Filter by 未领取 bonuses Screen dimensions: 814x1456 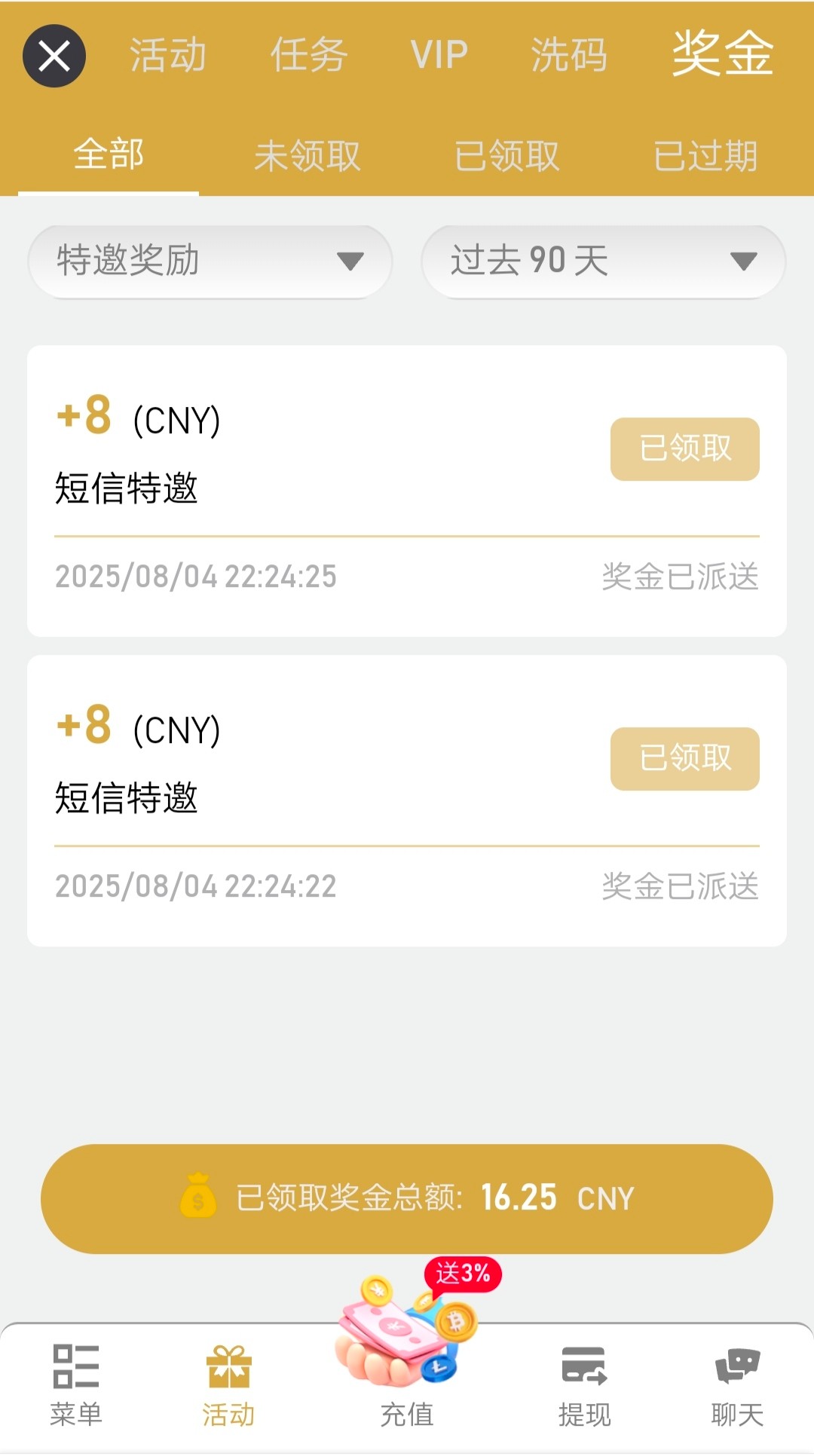point(307,157)
